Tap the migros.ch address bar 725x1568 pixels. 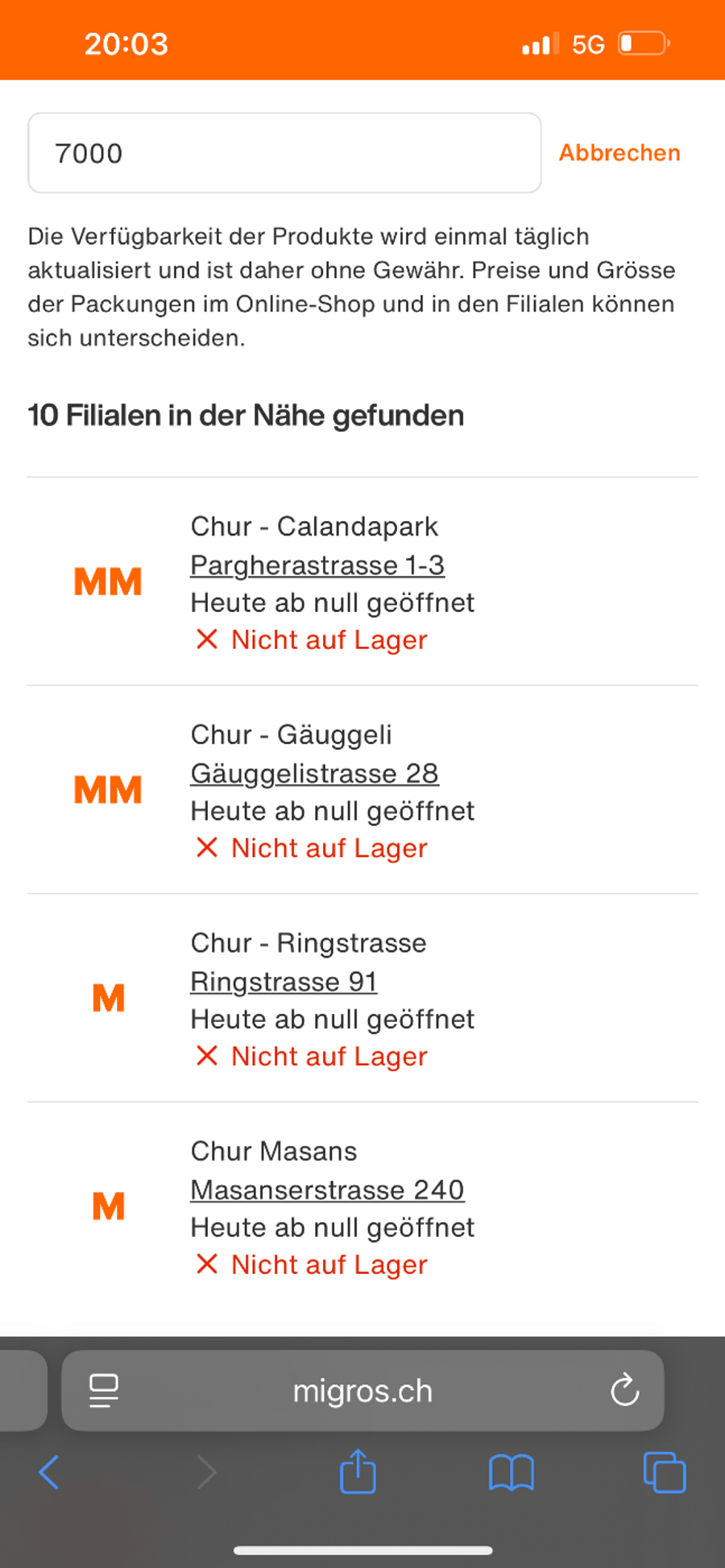tap(362, 1391)
